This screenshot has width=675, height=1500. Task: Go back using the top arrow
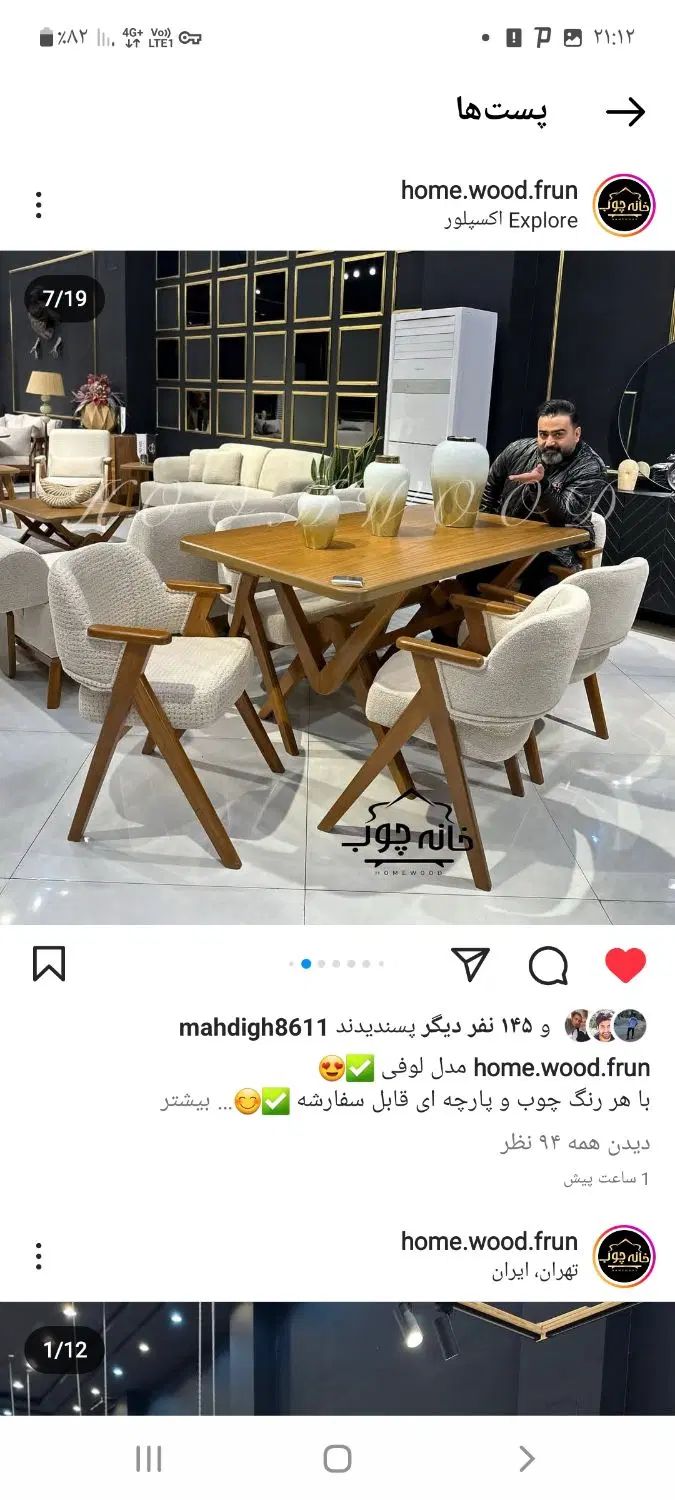(x=626, y=112)
